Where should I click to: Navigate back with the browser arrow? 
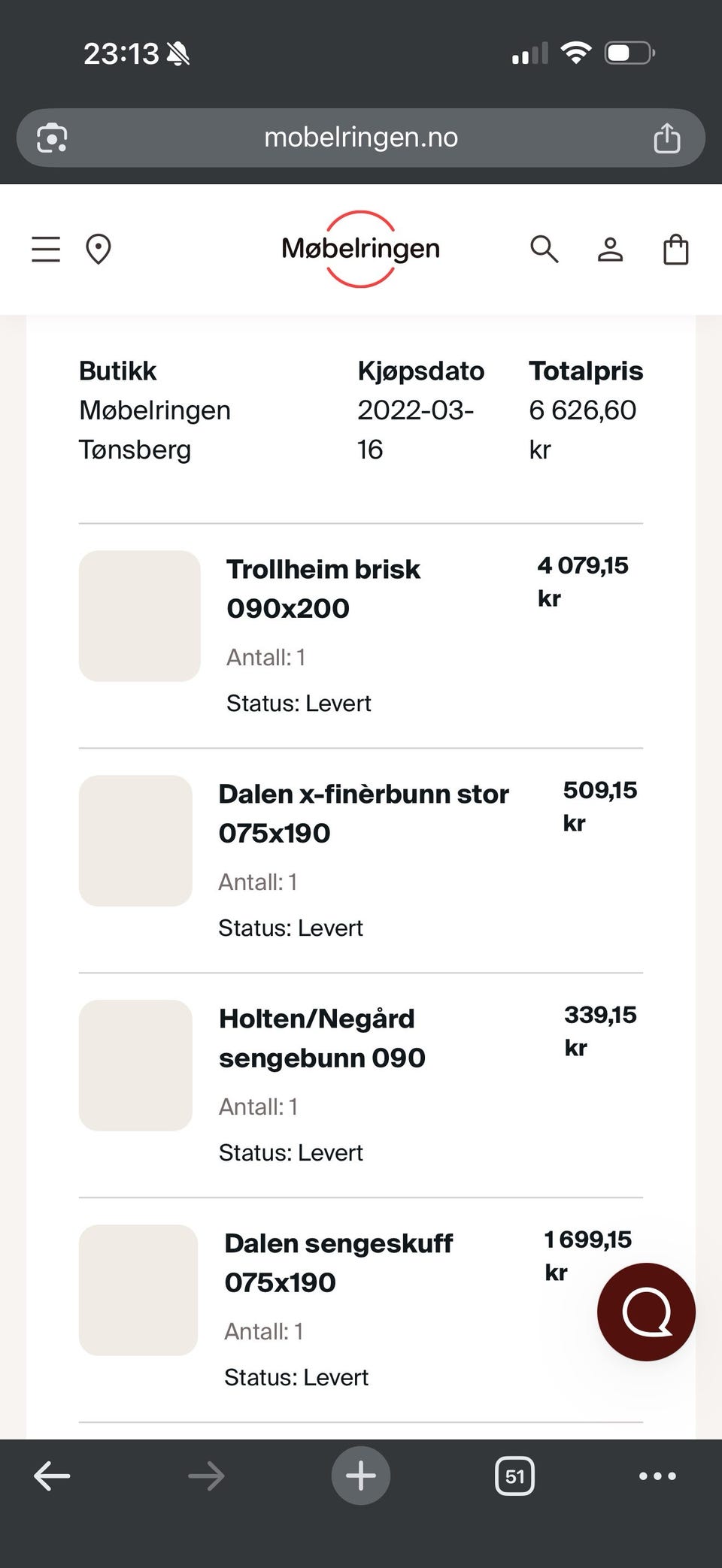point(52,1476)
